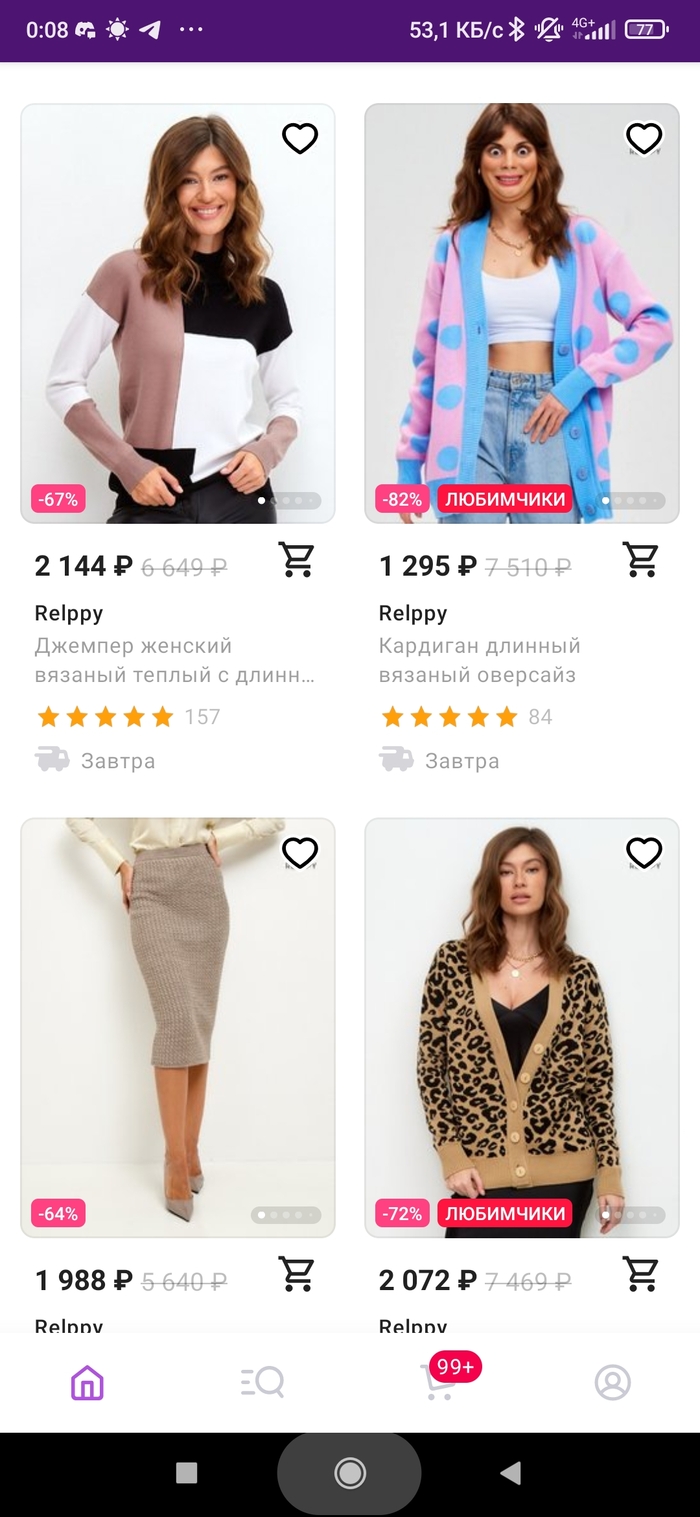The image size is (700, 1517).
Task: Add the 2 144 ₽ jumper to favorites
Action: (x=299, y=139)
